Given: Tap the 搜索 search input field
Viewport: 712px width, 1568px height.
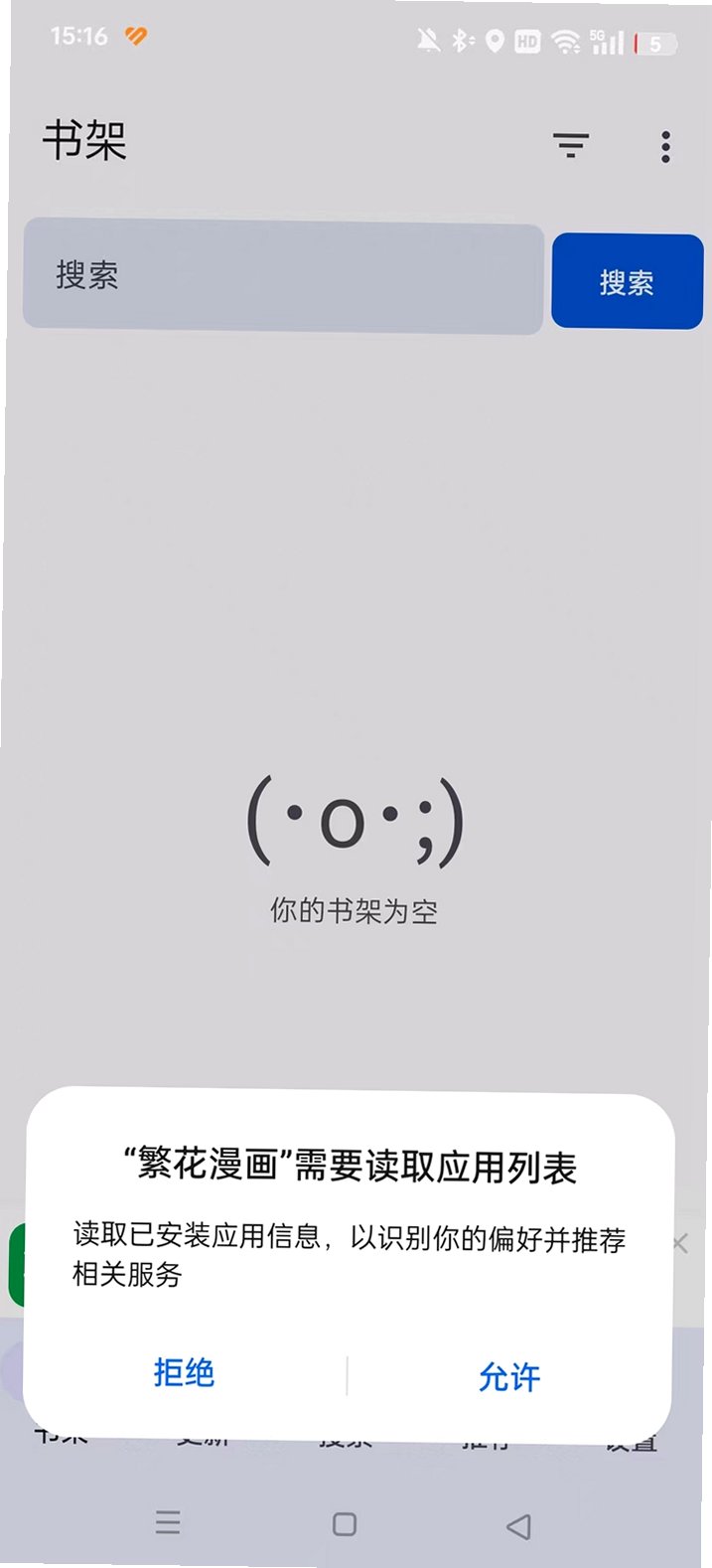Looking at the screenshot, I should point(283,277).
